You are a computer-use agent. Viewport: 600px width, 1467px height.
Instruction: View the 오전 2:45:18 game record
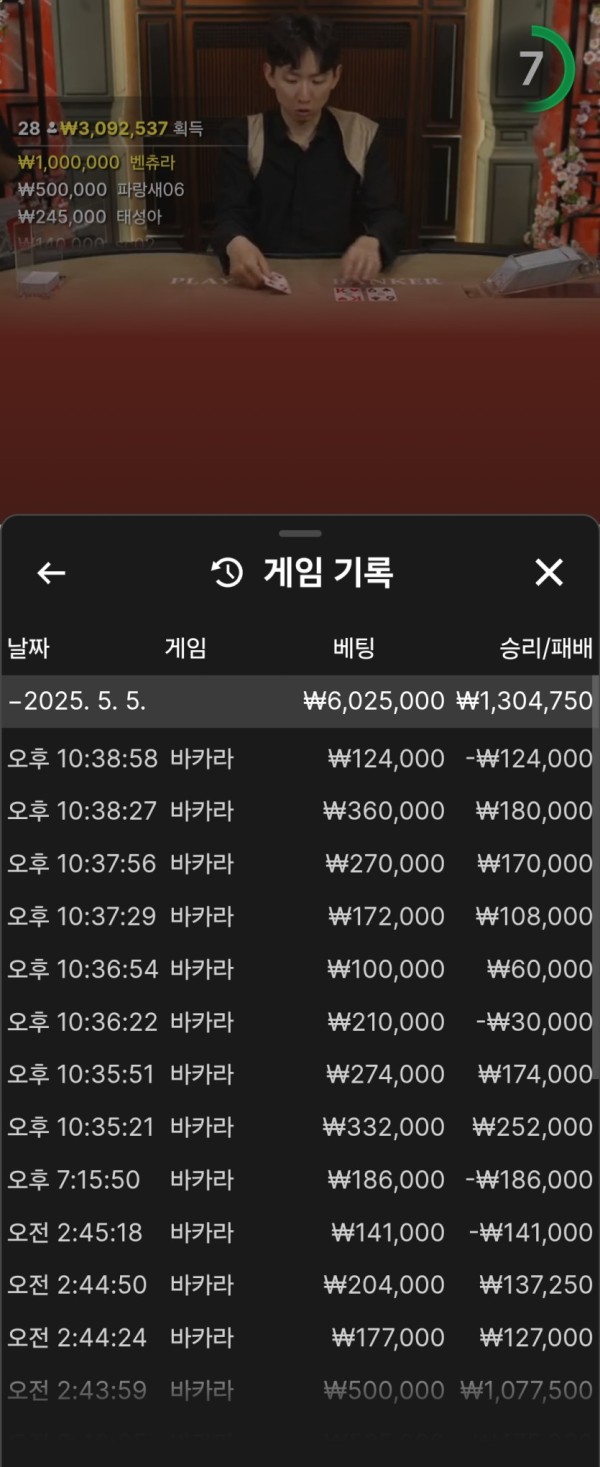(299, 1232)
